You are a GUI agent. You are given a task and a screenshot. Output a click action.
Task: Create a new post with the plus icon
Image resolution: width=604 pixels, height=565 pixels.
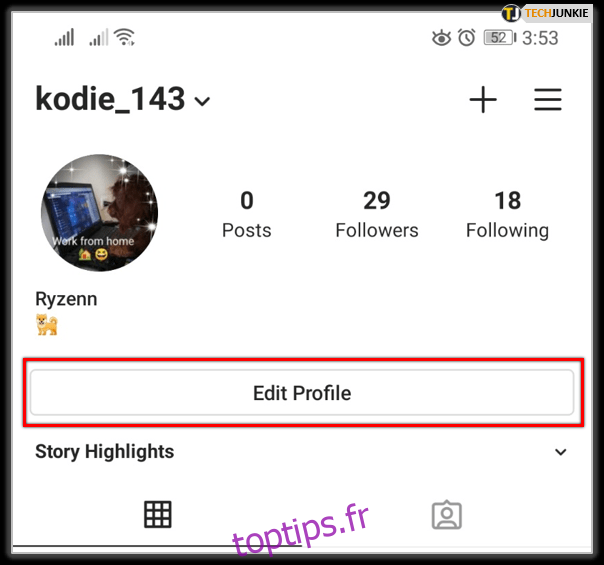point(483,100)
